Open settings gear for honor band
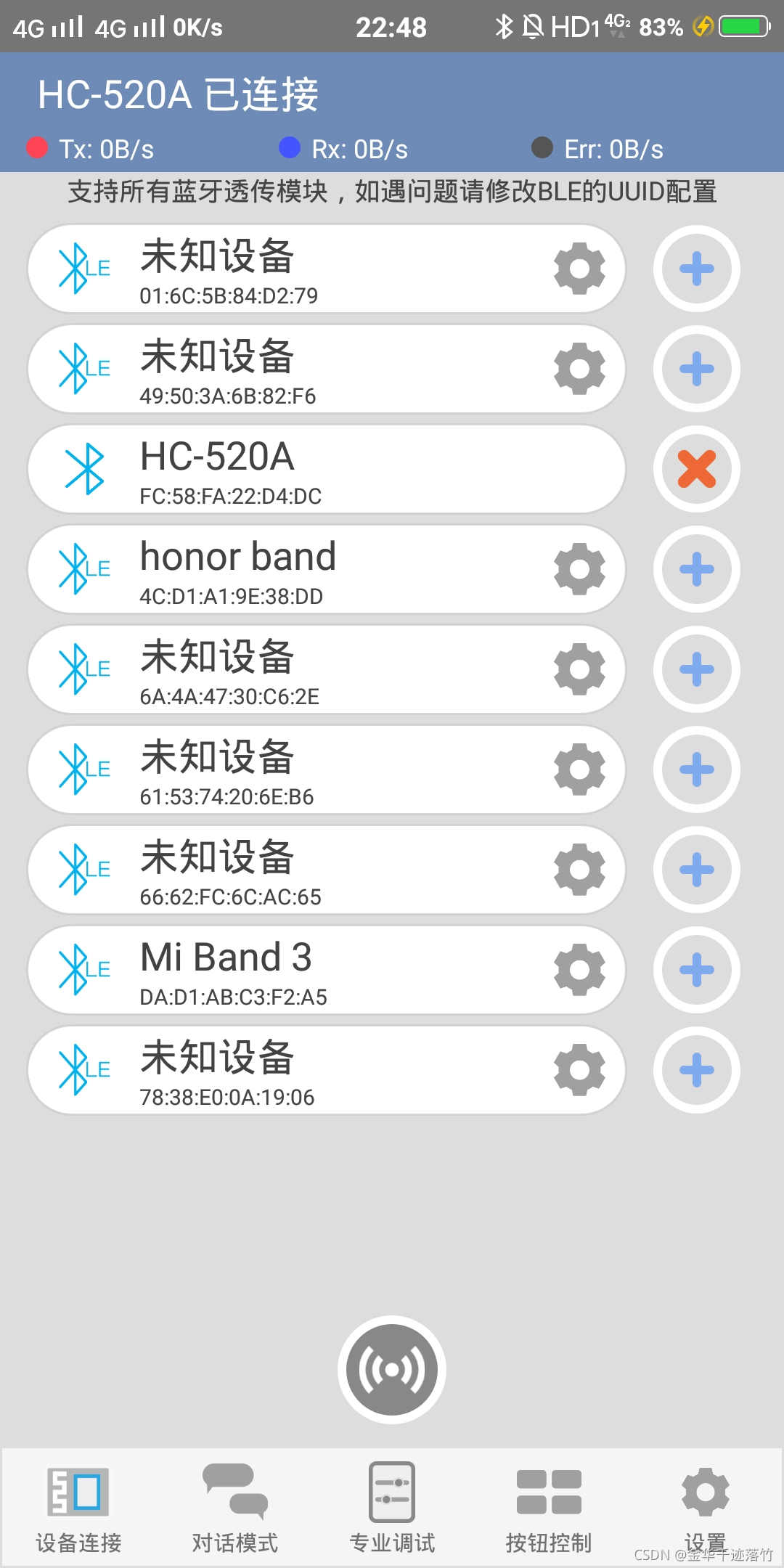 pos(579,569)
